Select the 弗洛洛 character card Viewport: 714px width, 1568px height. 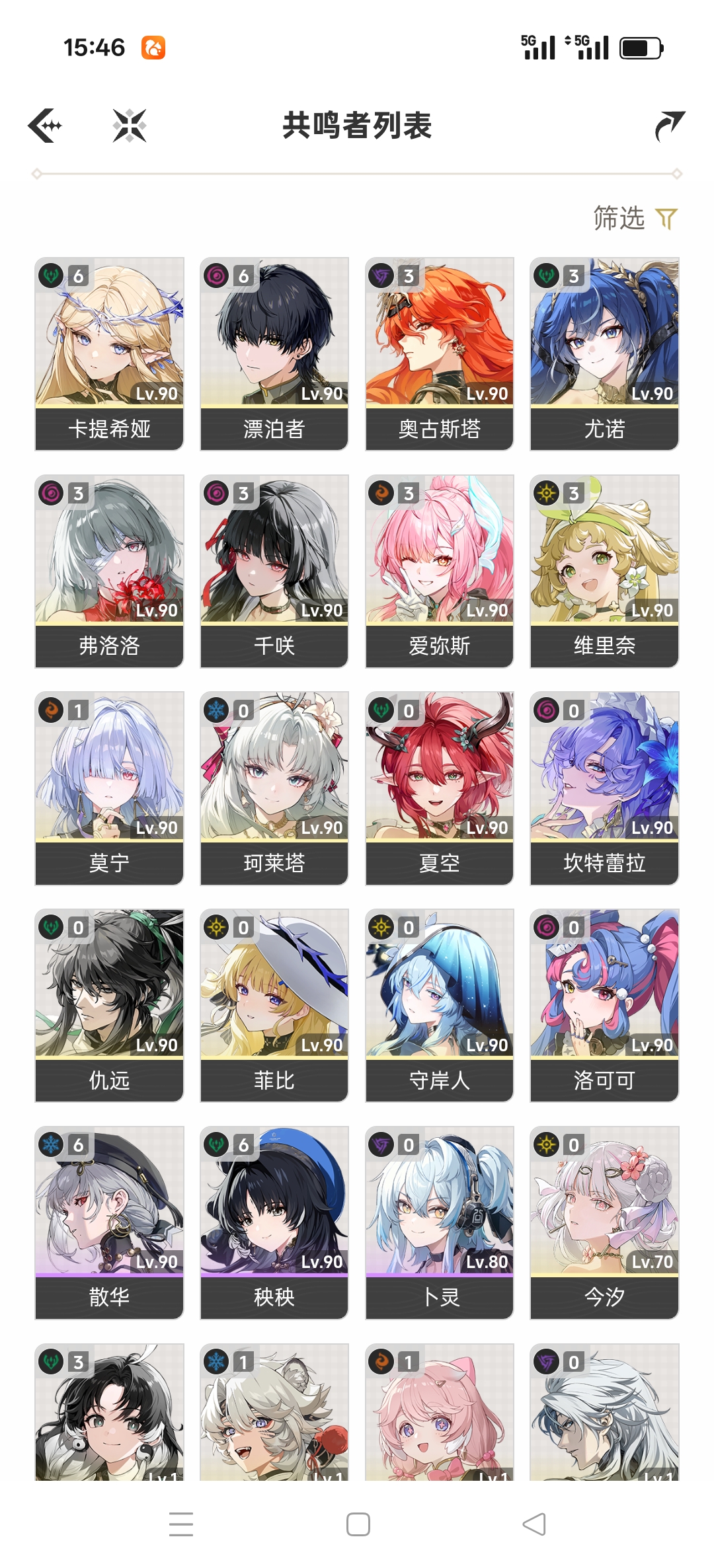pos(109,571)
